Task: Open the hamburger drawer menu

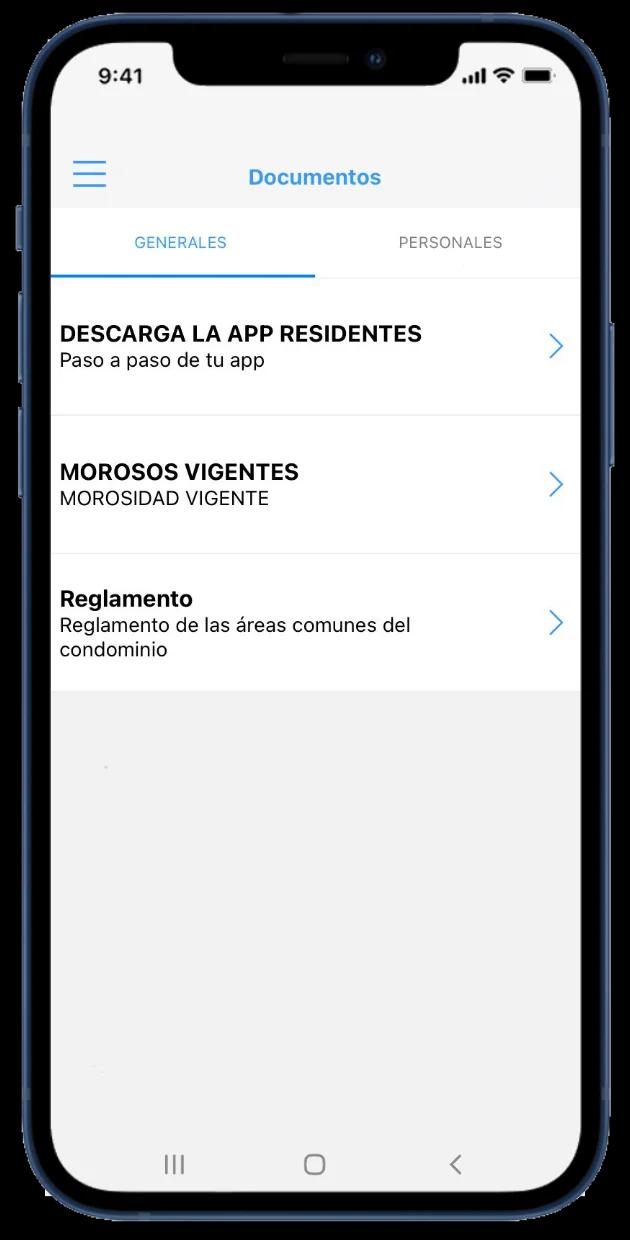Action: pyautogui.click(x=89, y=174)
